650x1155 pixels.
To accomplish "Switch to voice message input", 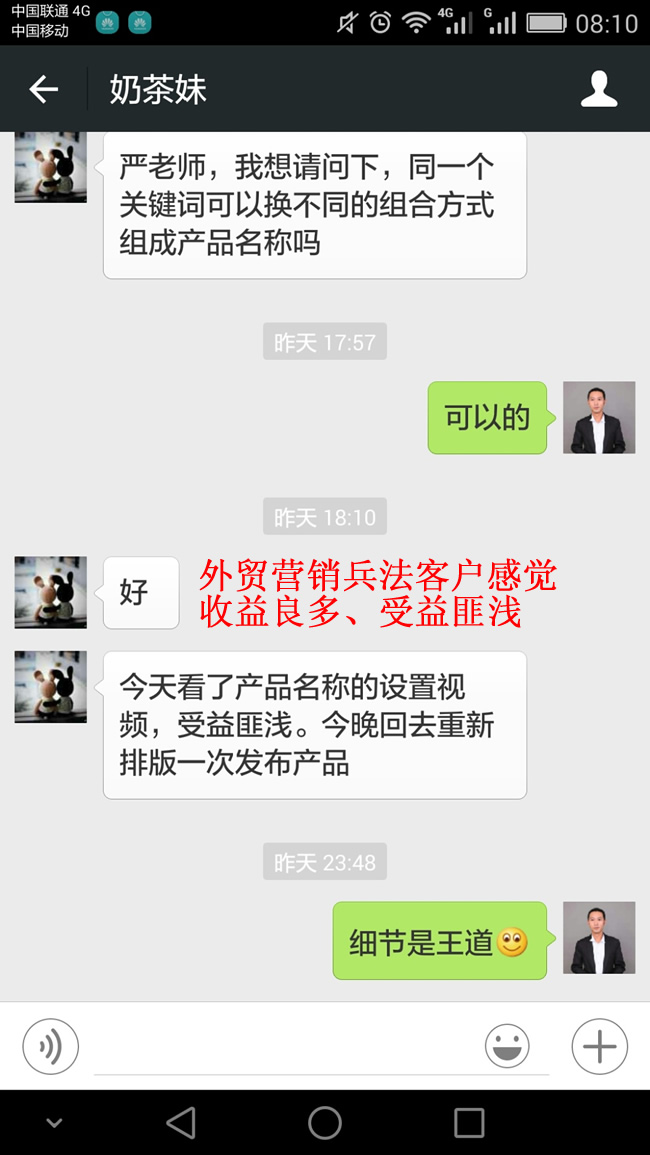I will [51, 1046].
